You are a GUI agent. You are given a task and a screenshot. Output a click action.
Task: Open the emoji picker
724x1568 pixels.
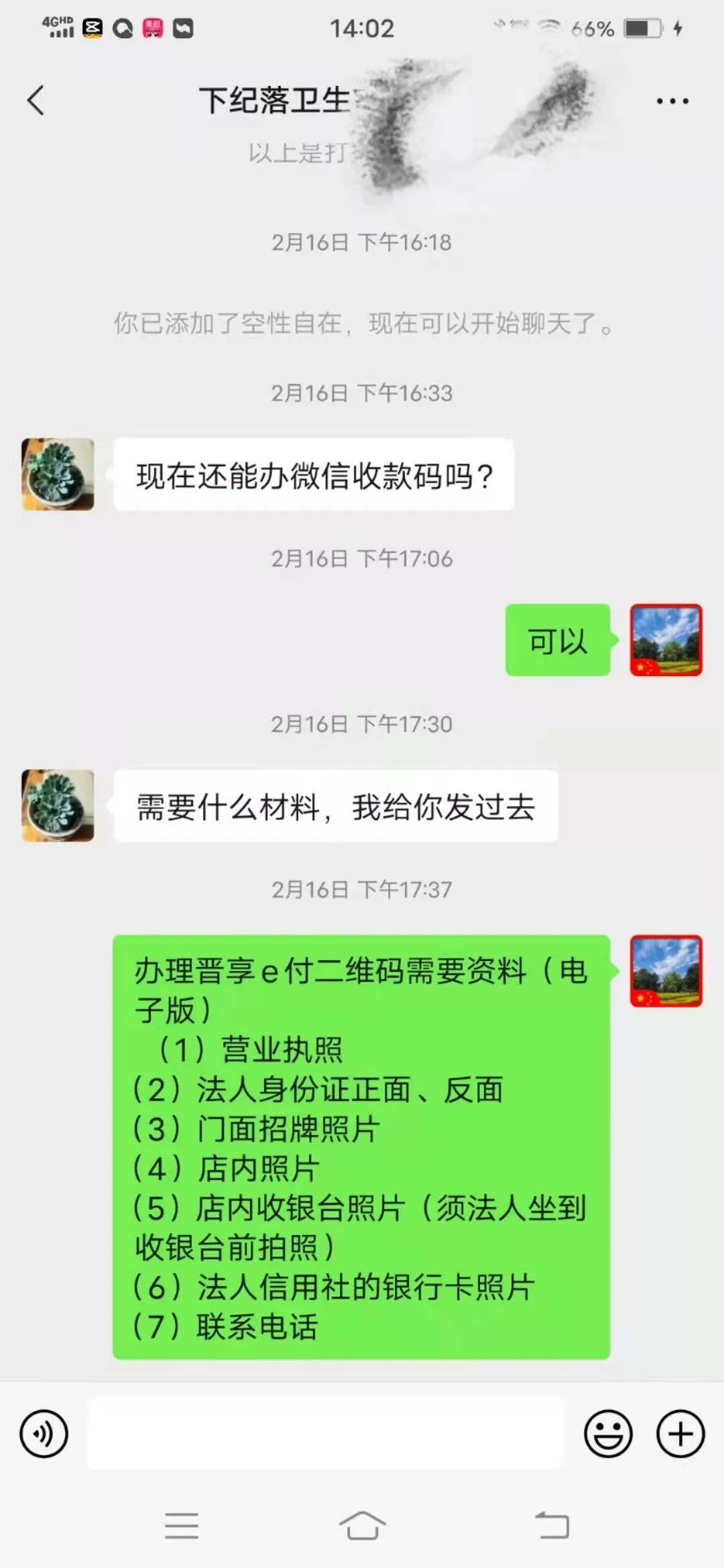(608, 1434)
